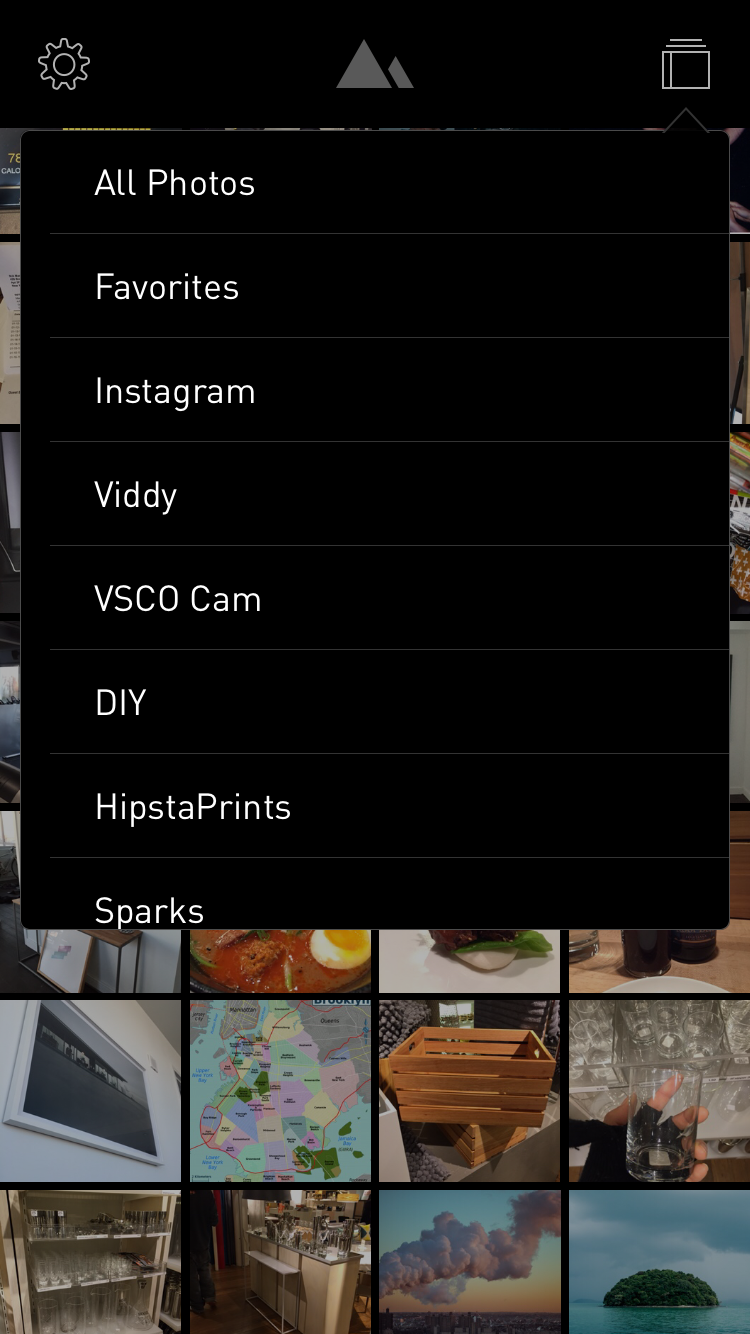Select All Photos album

tap(174, 182)
